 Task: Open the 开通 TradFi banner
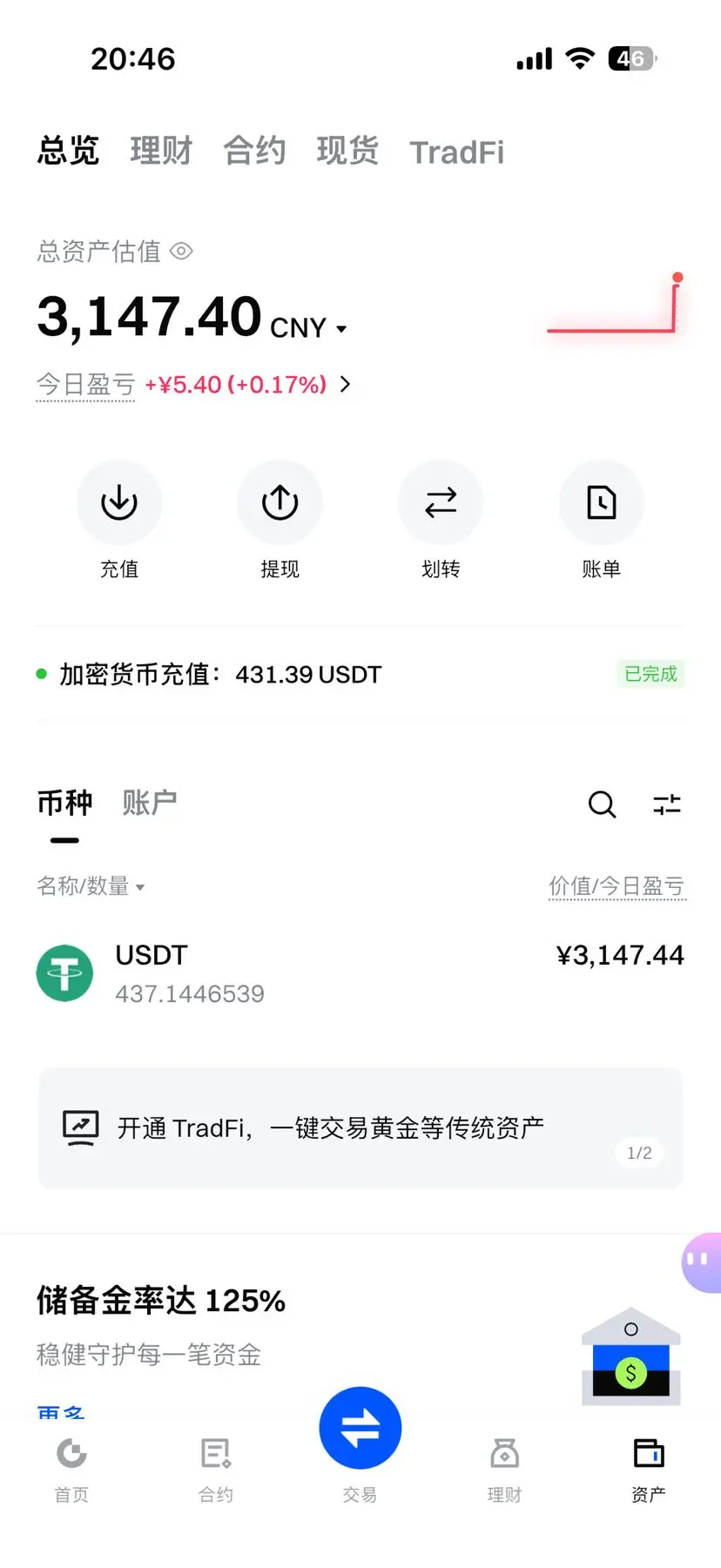(x=360, y=1127)
